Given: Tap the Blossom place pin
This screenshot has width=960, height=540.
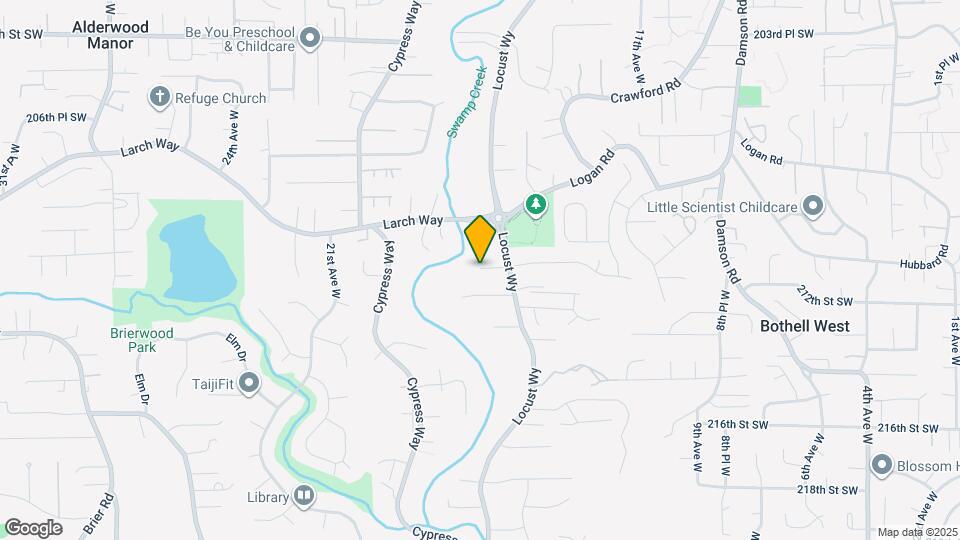Looking at the screenshot, I should point(882,466).
